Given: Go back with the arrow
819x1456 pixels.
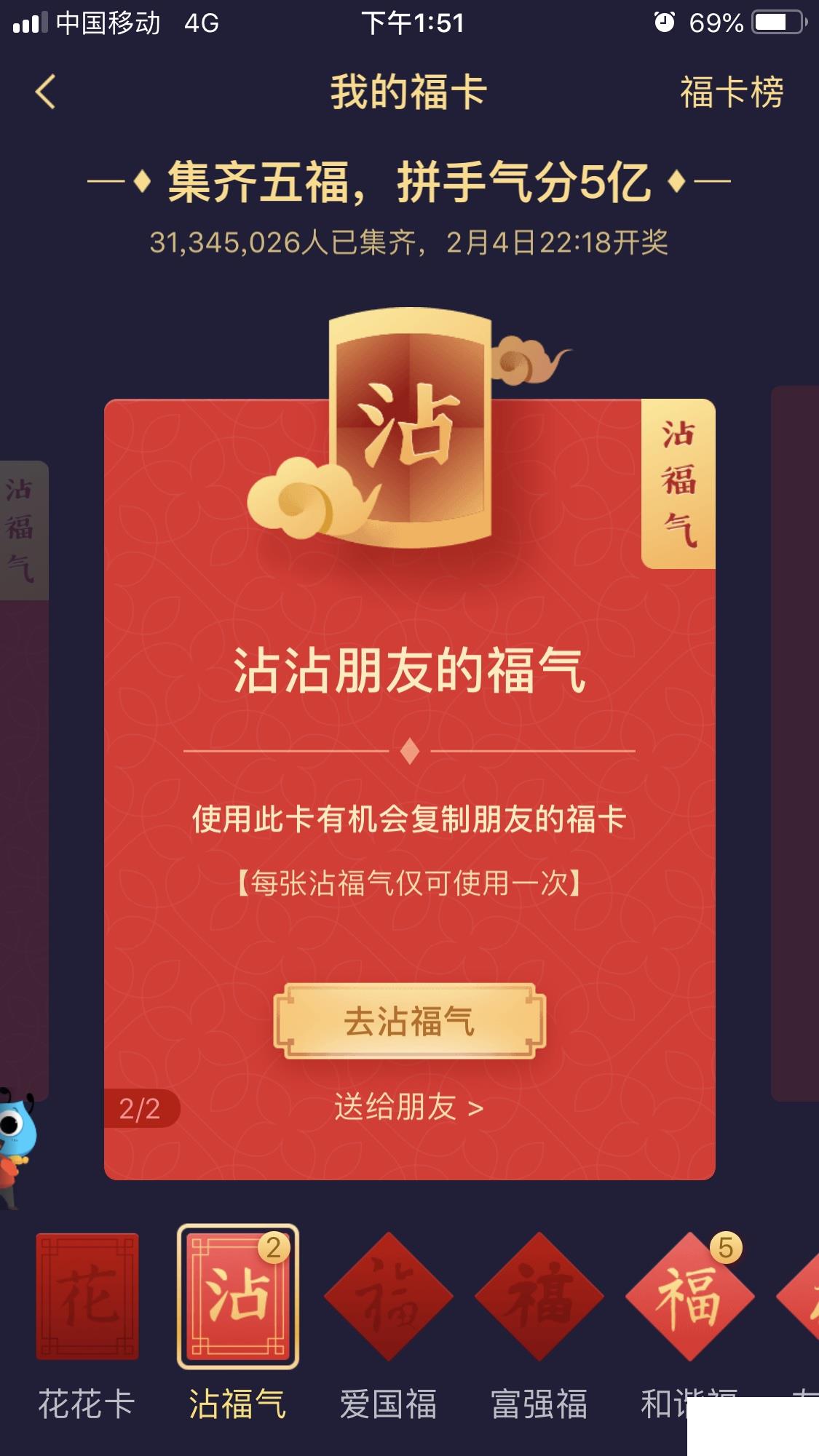Looking at the screenshot, I should 45,92.
